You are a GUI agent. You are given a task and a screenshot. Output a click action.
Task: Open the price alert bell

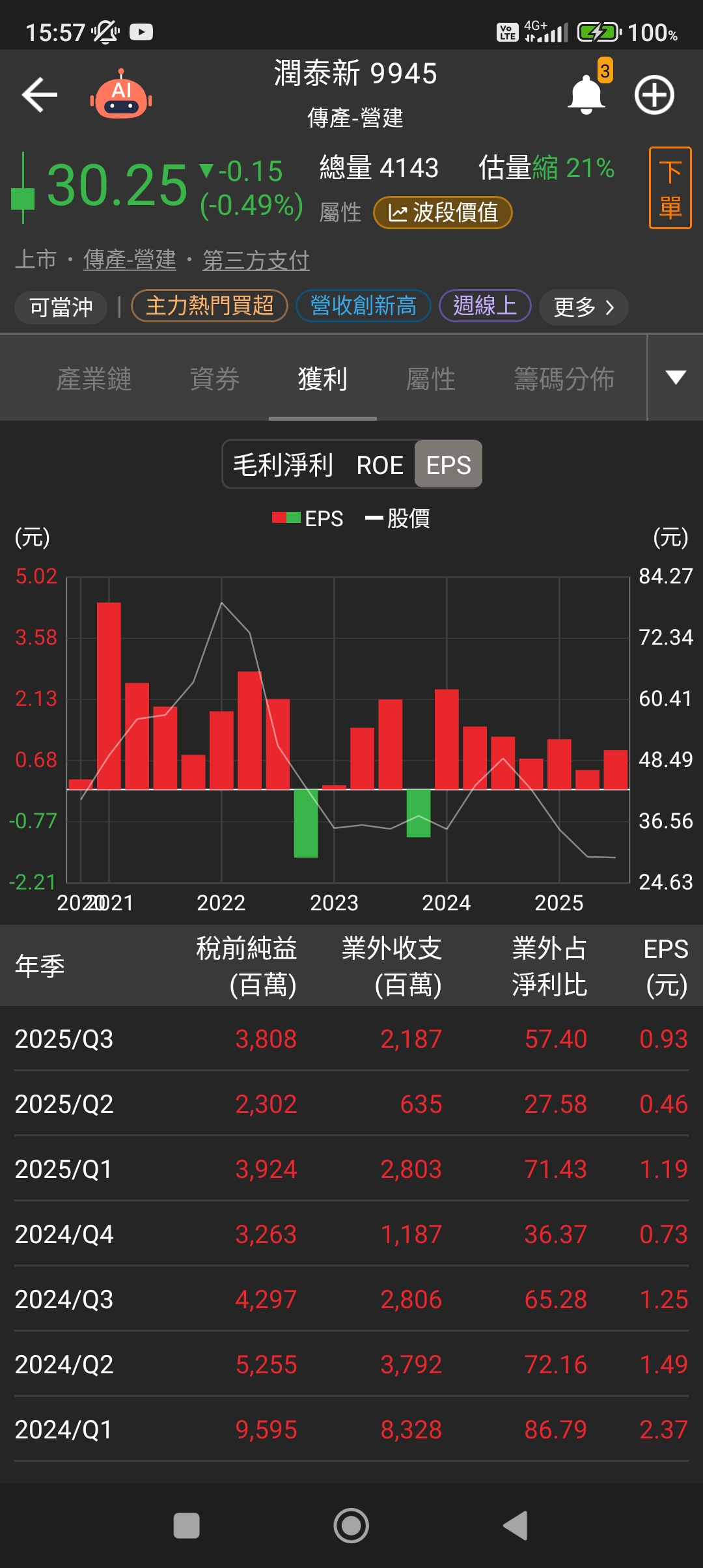(x=586, y=95)
